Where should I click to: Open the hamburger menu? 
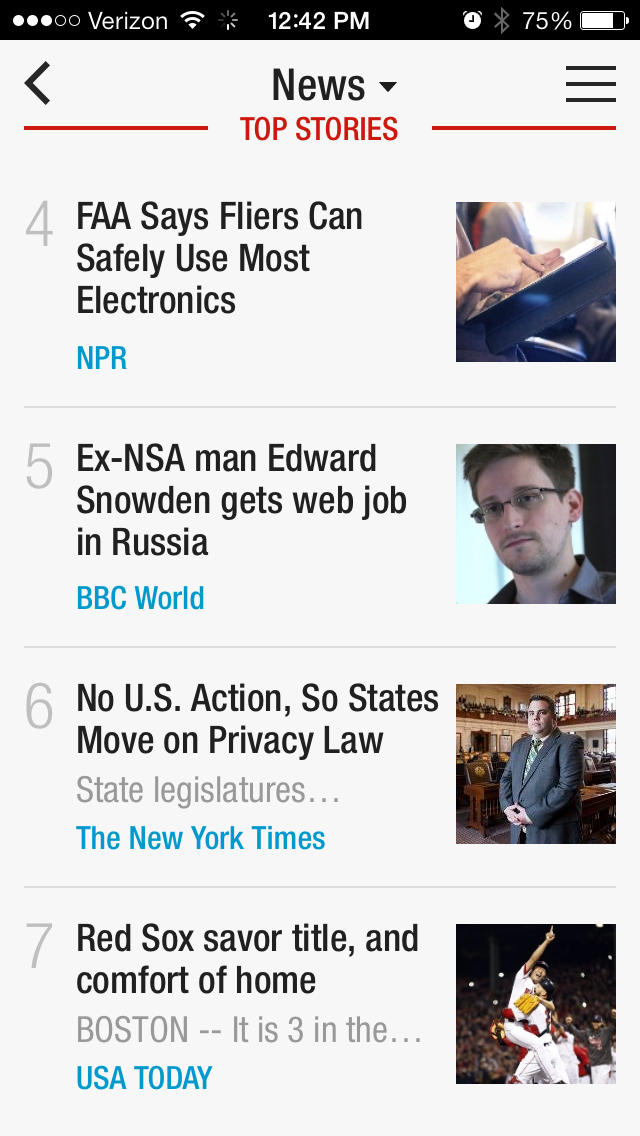590,84
